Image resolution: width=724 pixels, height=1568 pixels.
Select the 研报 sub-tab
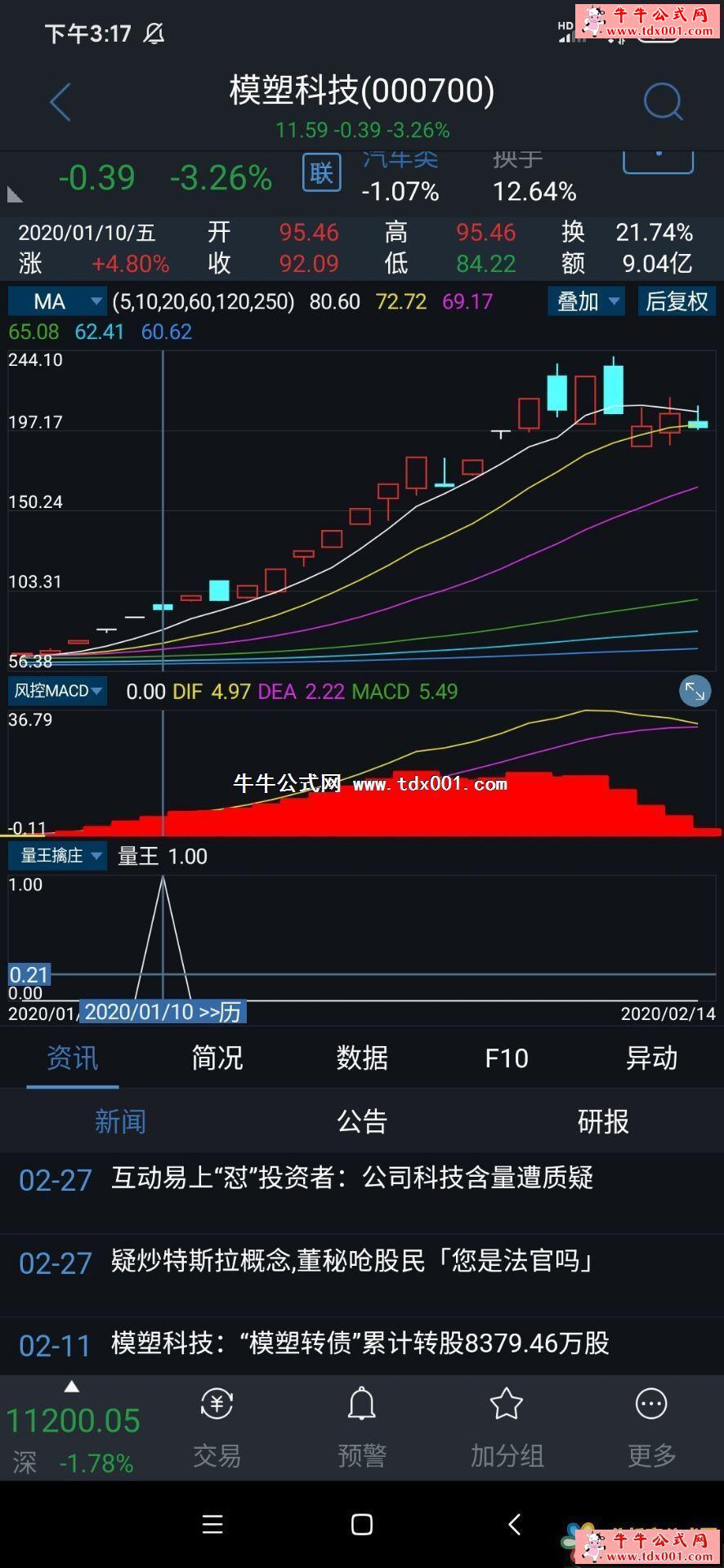(603, 1121)
